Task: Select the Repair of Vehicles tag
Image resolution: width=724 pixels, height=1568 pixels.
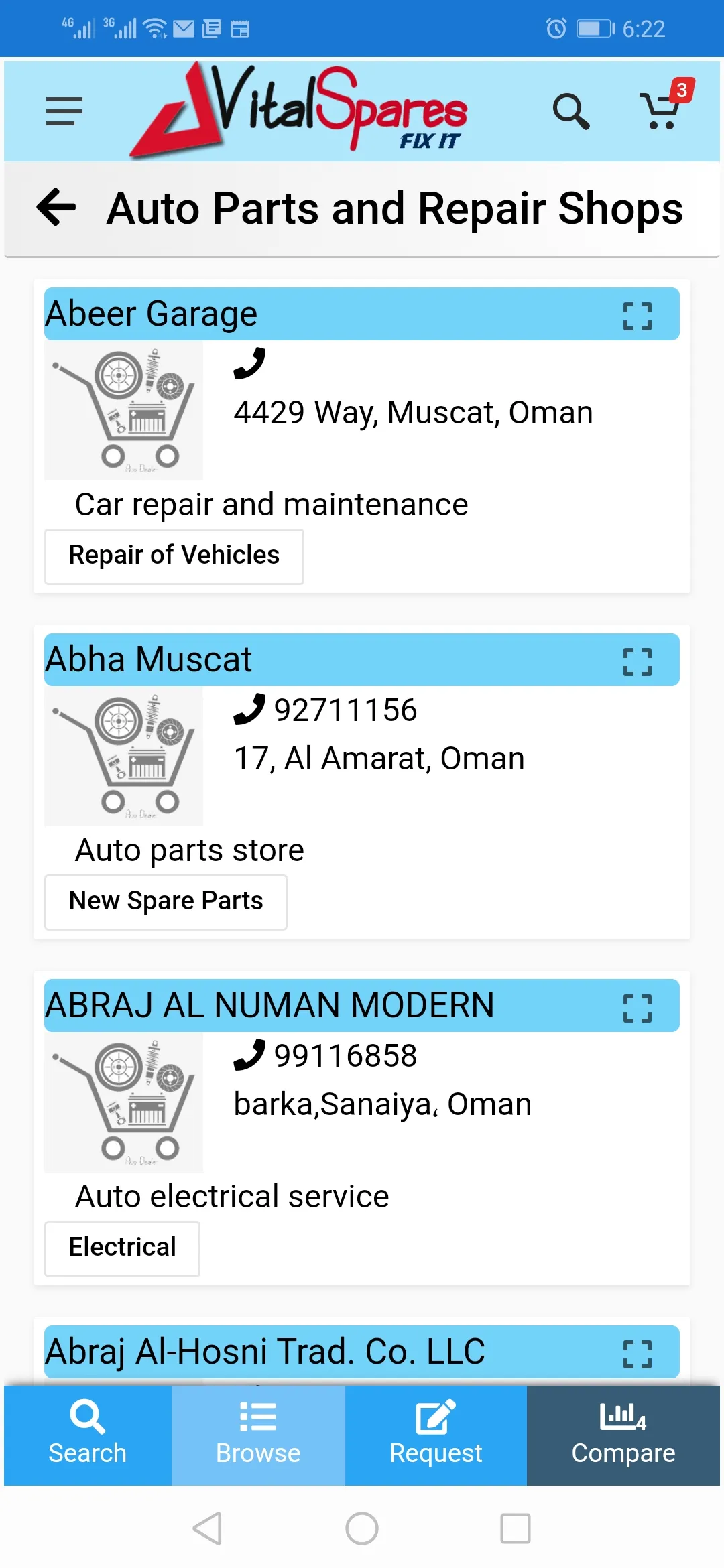Action: (174, 556)
